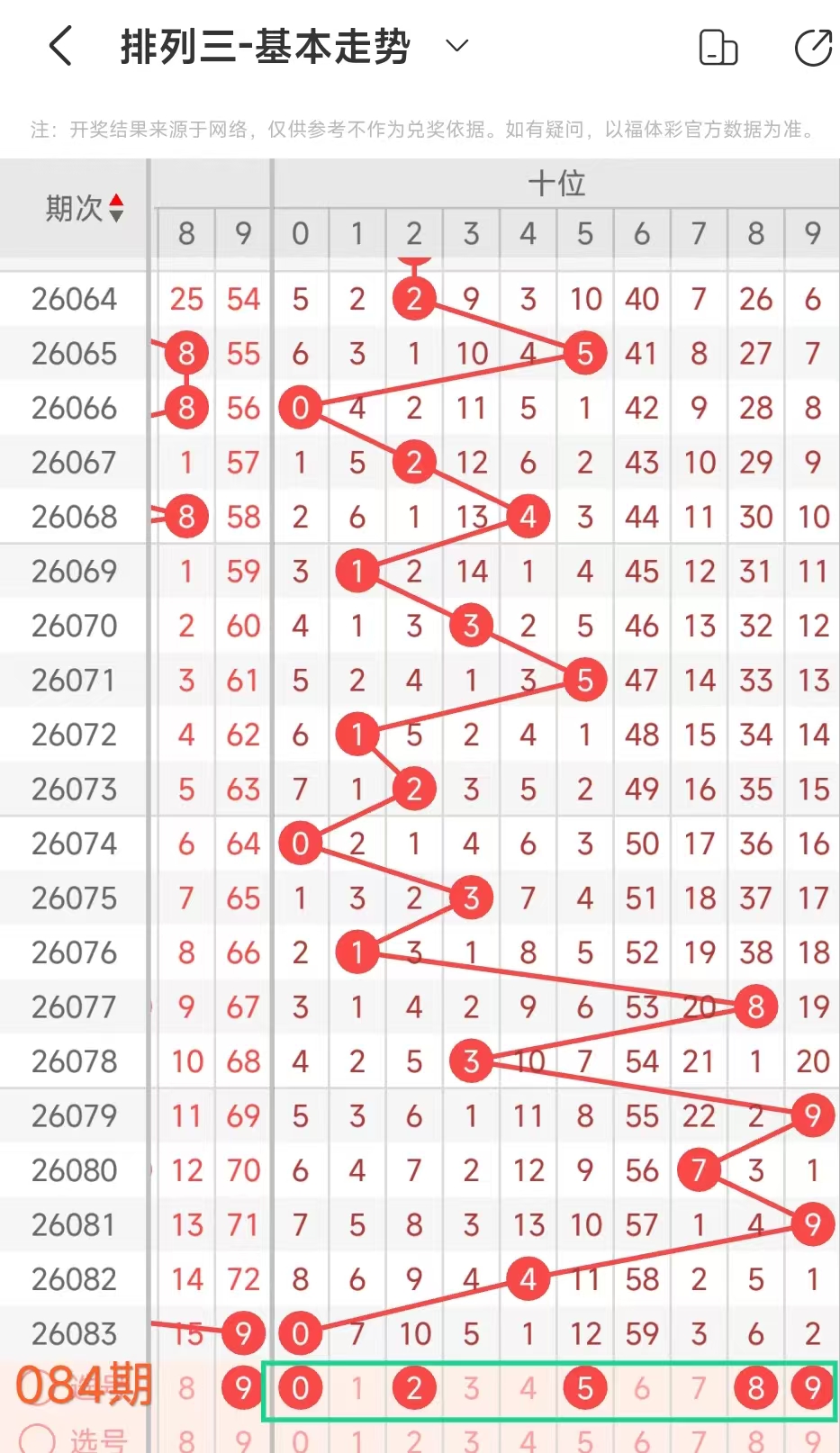This screenshot has width=840, height=1453.
Task: Select tens digit 4 in the 084期 row
Action: 528,1388
